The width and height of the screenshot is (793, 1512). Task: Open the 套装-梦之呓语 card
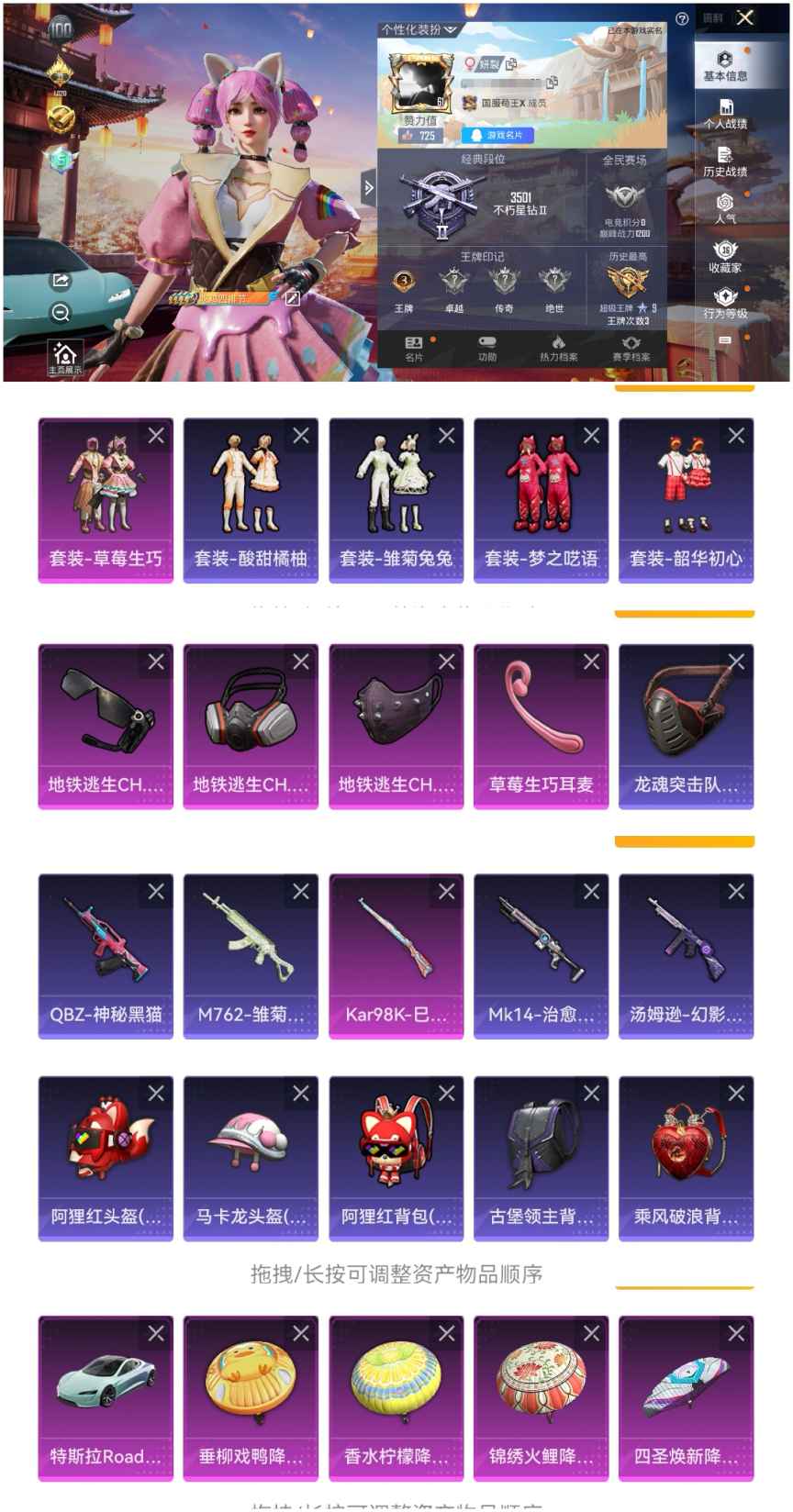(541, 500)
